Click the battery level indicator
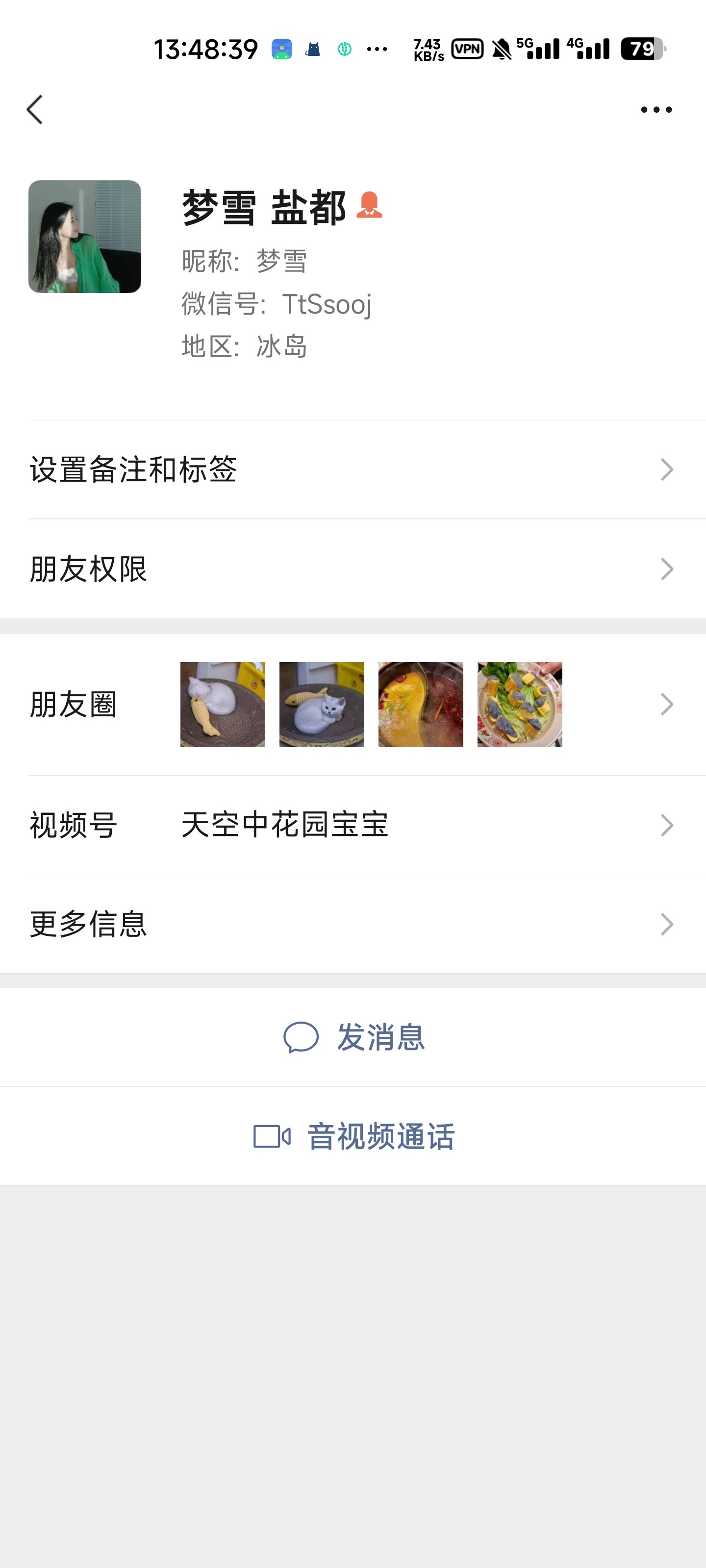The height and width of the screenshot is (1568, 706). coord(640,49)
